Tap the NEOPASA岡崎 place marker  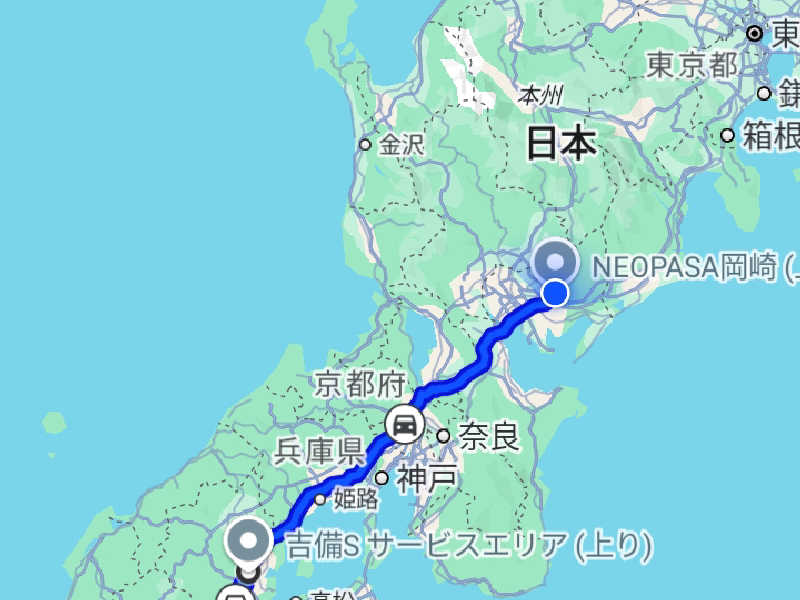[554, 262]
